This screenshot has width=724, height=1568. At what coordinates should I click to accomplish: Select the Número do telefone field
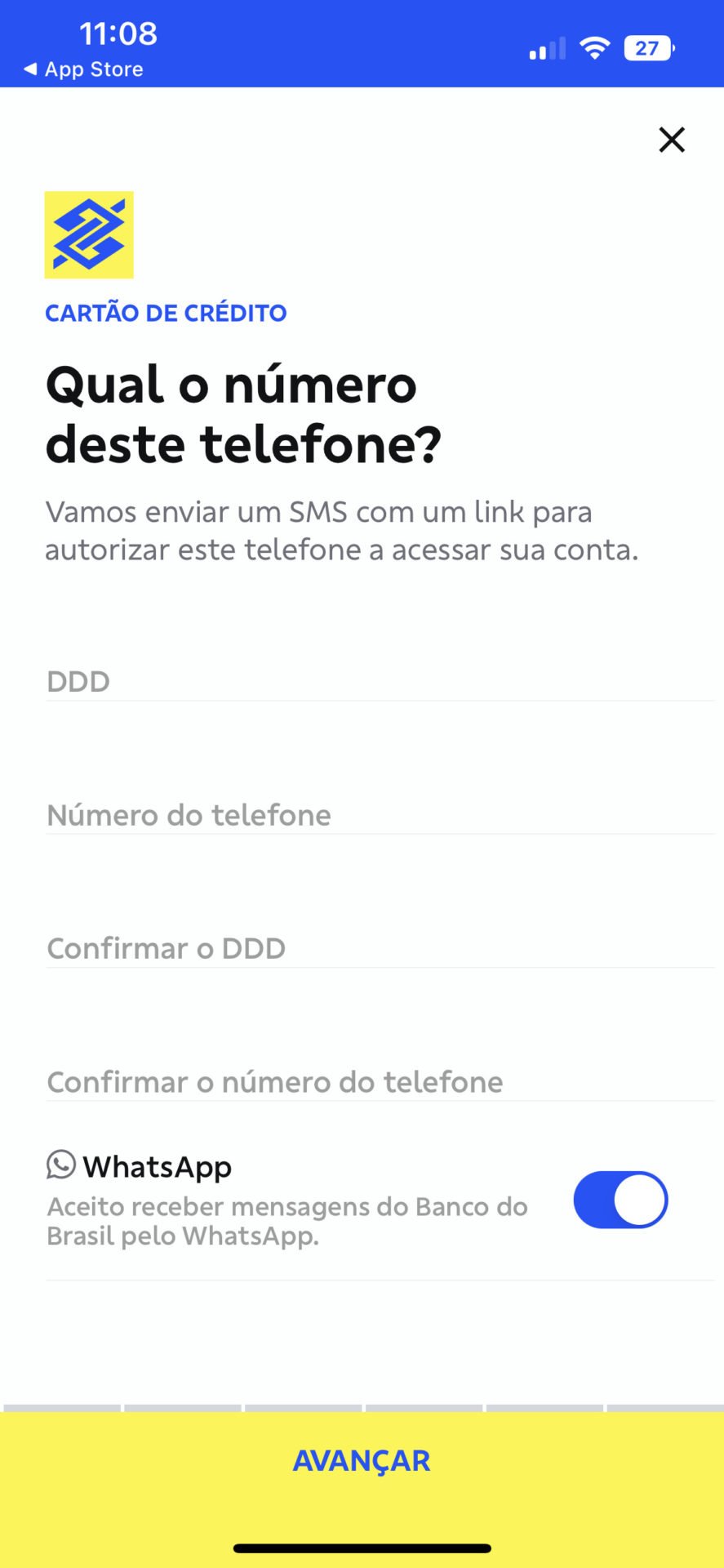point(380,814)
